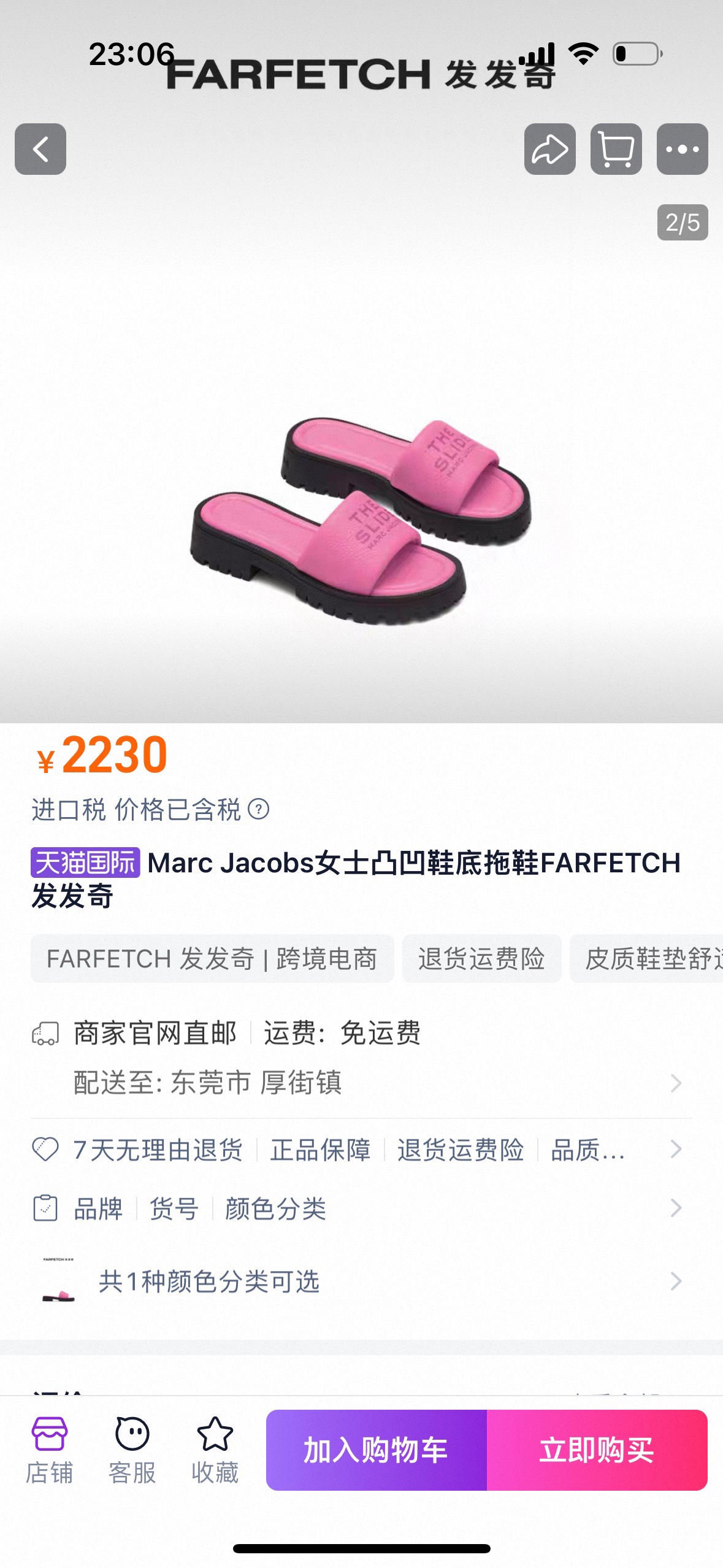Visit the 店铺 store page
Viewport: 723px width, 1568px height.
[x=49, y=1450]
